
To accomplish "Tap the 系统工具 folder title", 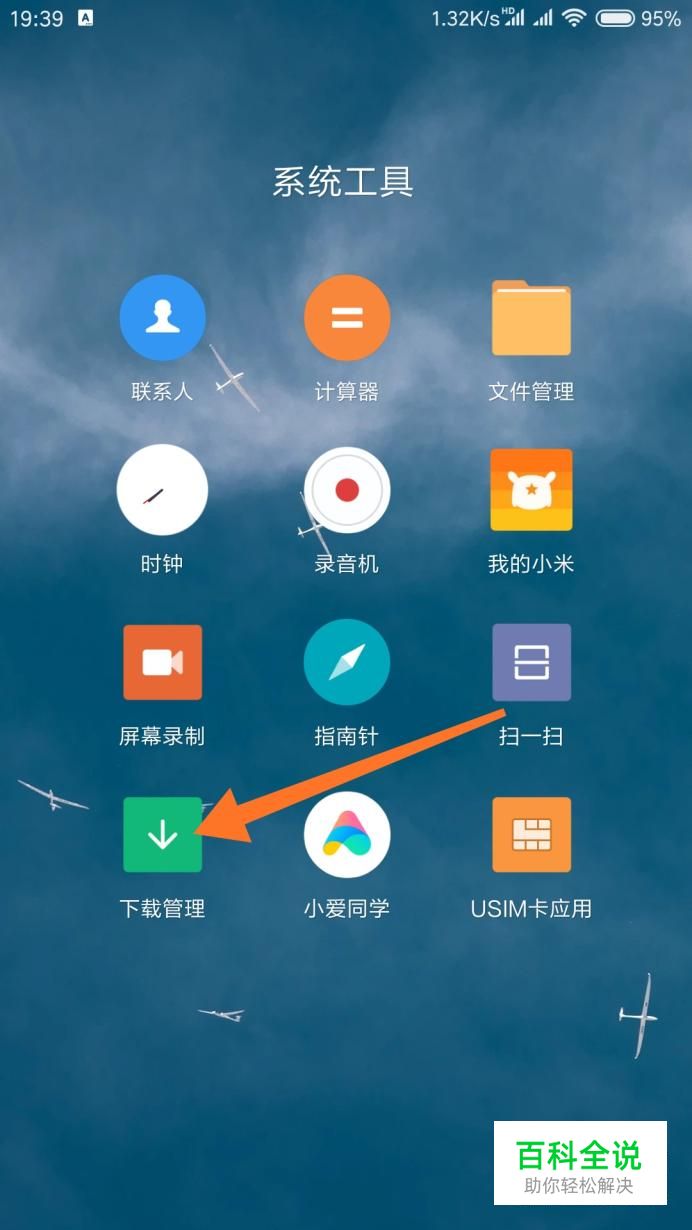I will 343,182.
